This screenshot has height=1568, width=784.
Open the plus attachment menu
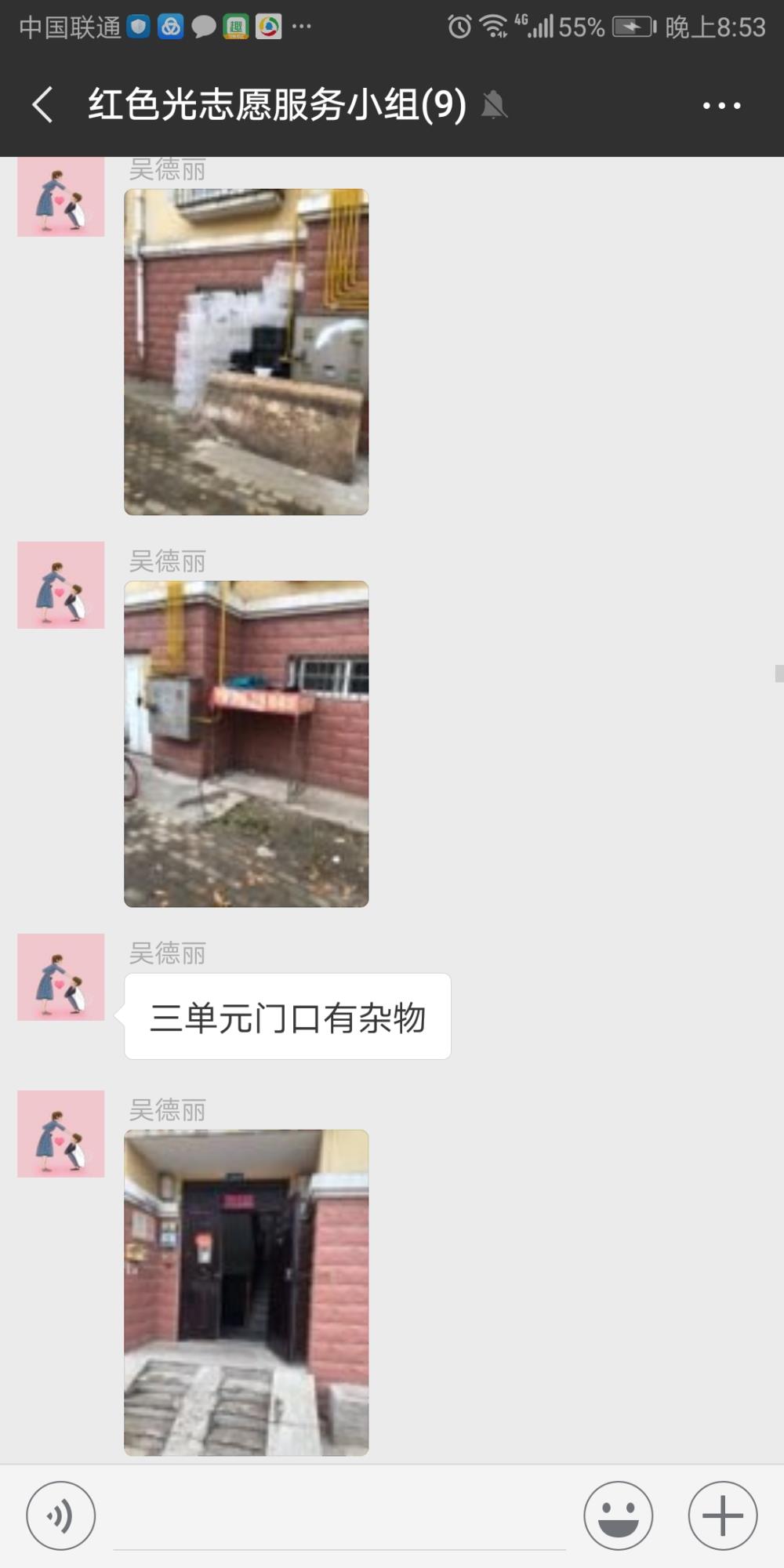tap(722, 1515)
